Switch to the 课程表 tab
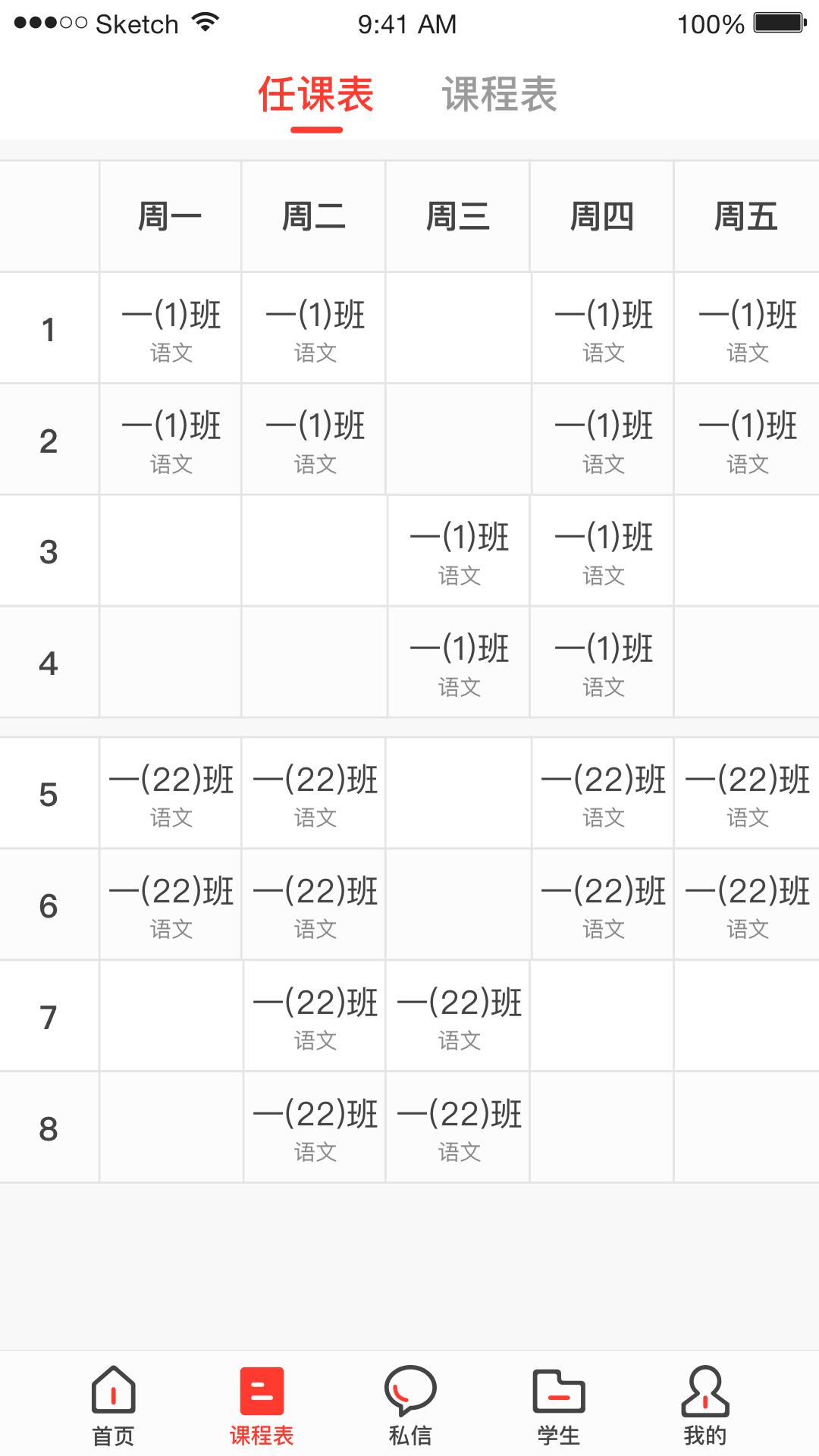This screenshot has width=819, height=1456. pyautogui.click(x=500, y=93)
